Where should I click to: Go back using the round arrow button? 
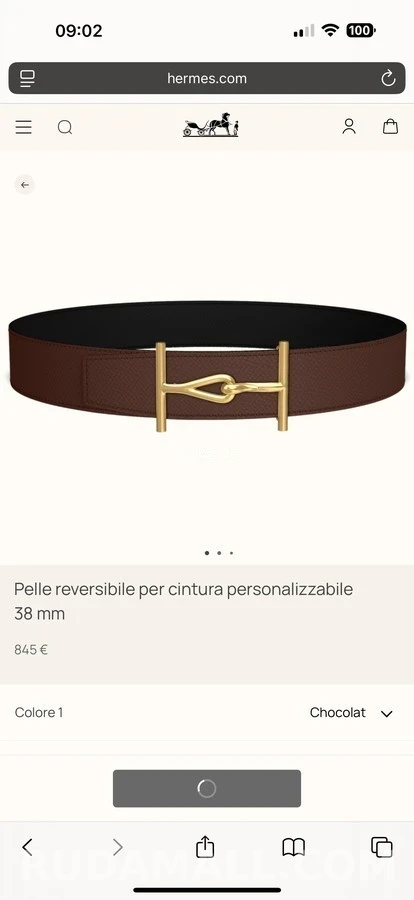click(x=24, y=185)
